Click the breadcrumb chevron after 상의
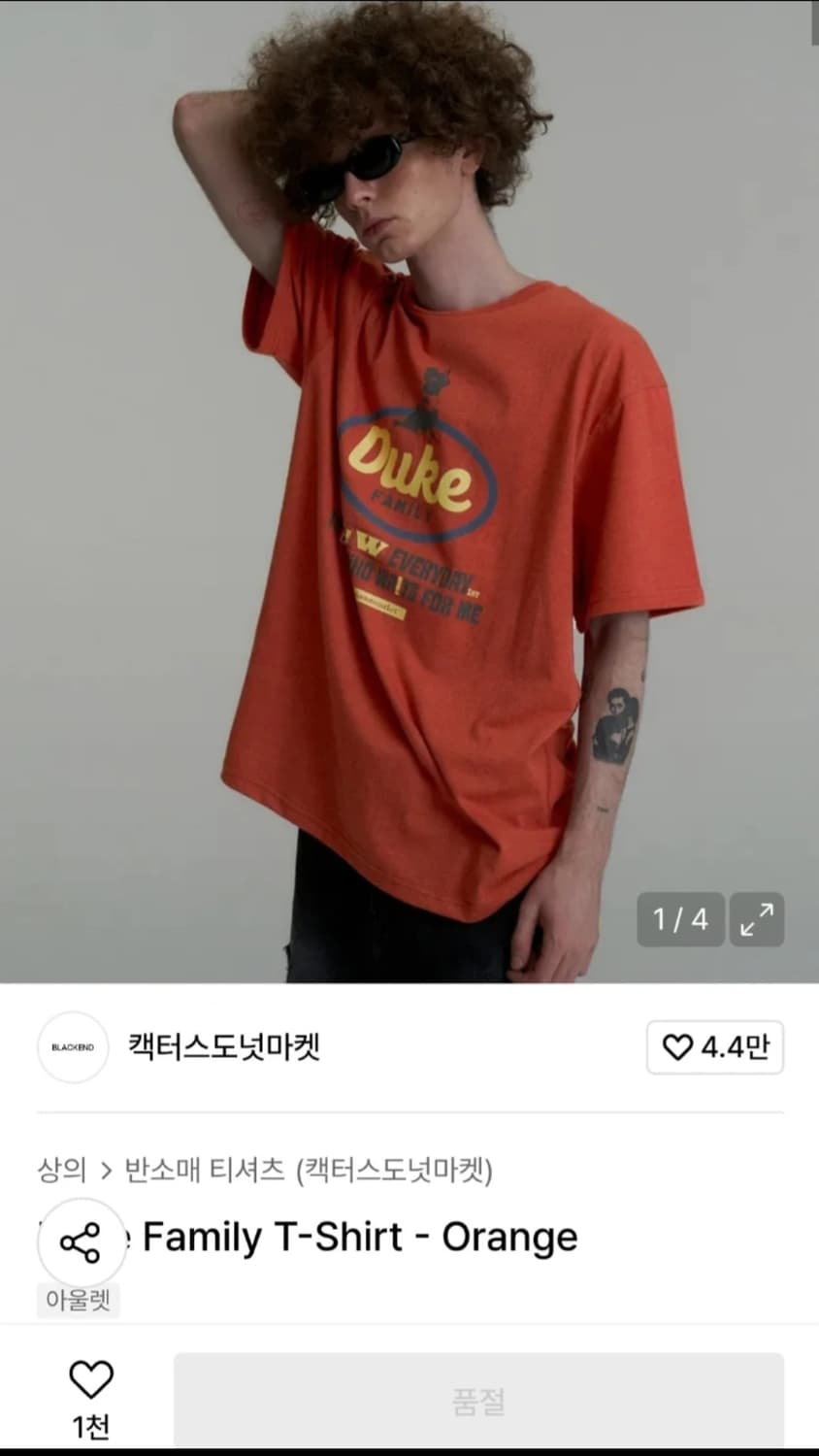The image size is (819, 1456). point(107,1171)
